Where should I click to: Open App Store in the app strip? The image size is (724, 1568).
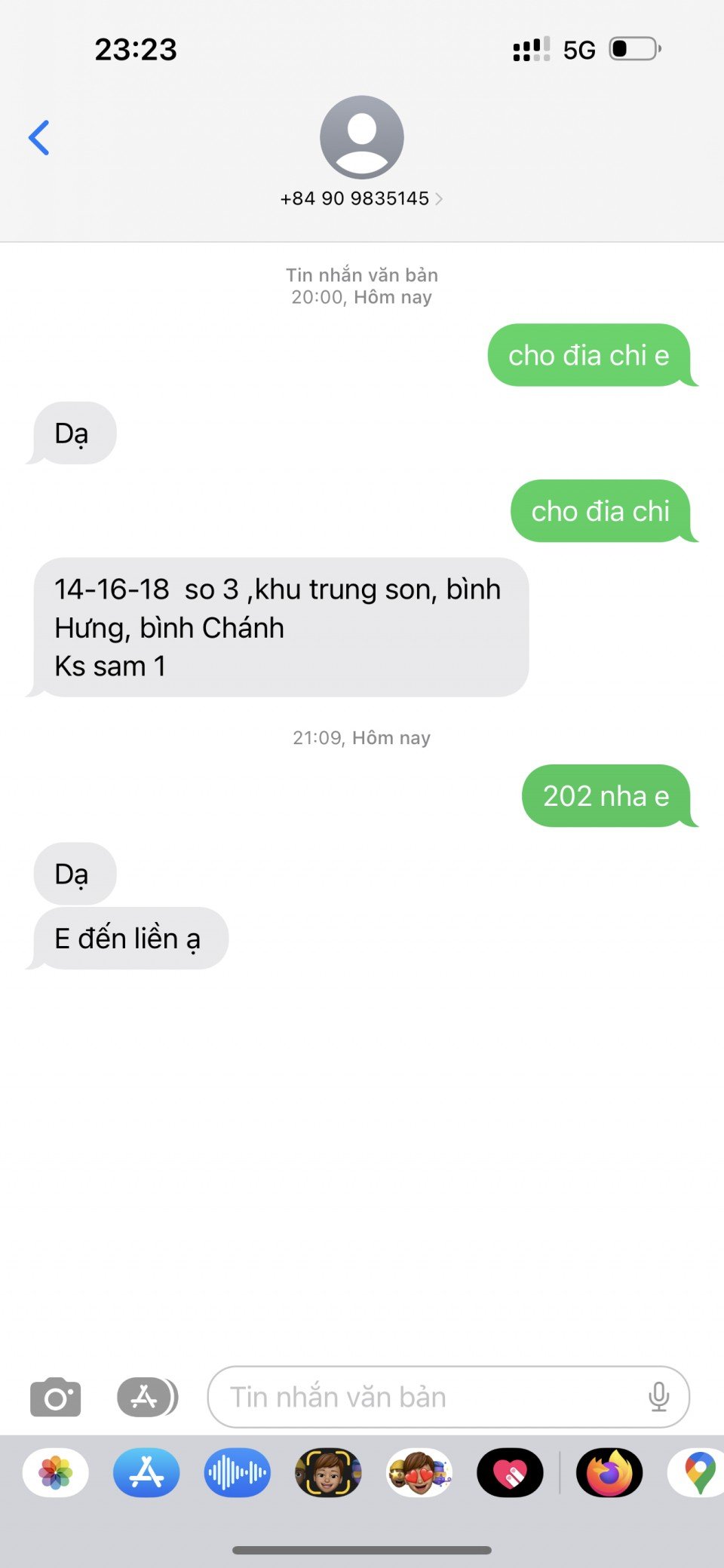coord(146,1472)
